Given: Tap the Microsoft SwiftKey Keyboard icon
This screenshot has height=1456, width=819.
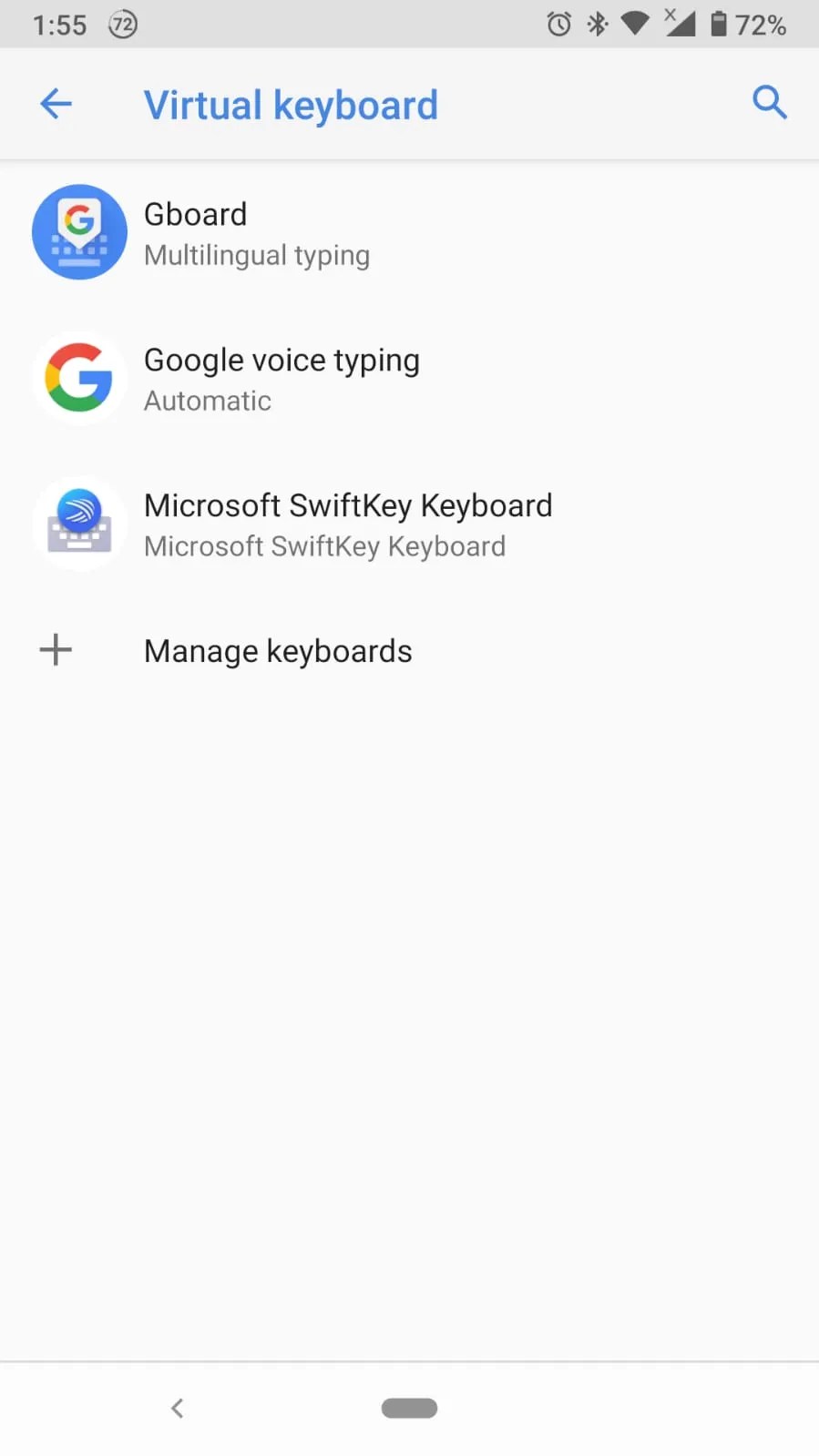Looking at the screenshot, I should (79, 523).
